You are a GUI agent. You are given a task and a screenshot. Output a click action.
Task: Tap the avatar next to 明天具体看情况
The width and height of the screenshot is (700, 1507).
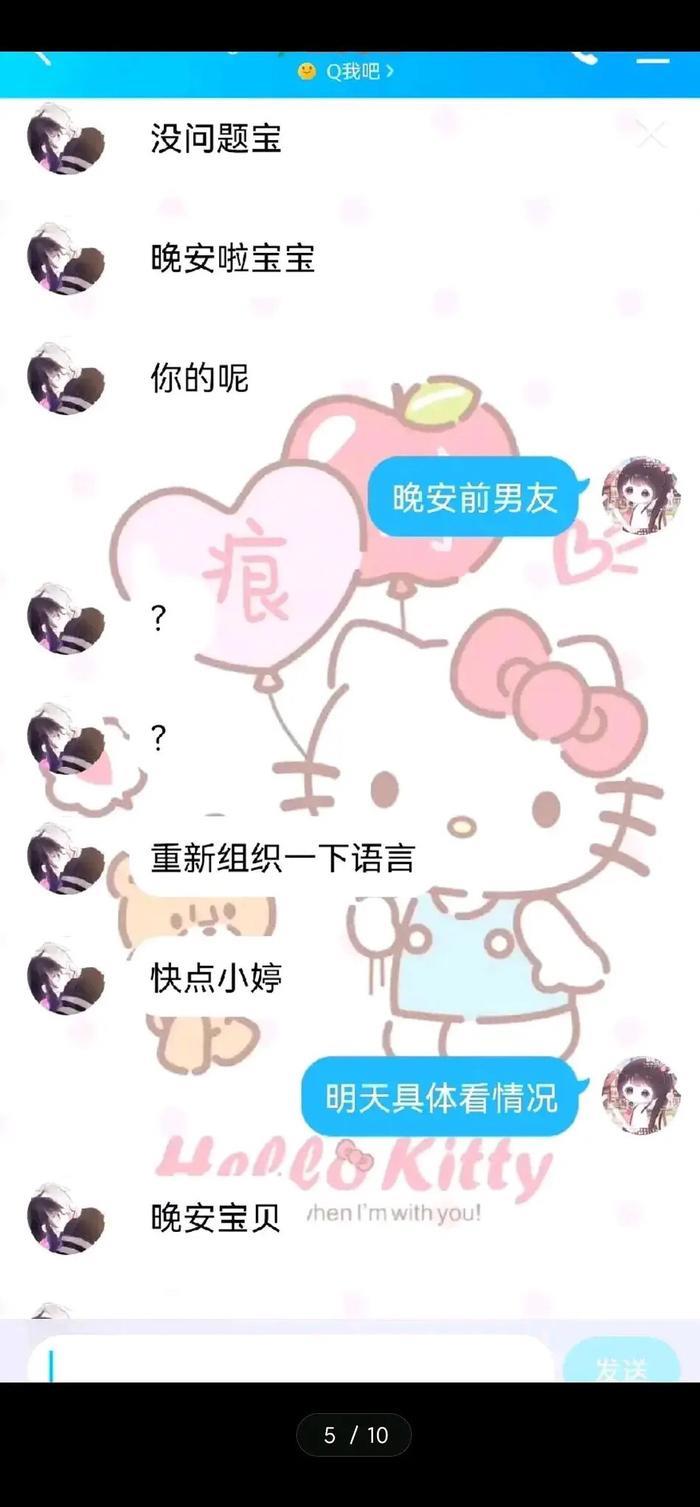tap(640, 1095)
